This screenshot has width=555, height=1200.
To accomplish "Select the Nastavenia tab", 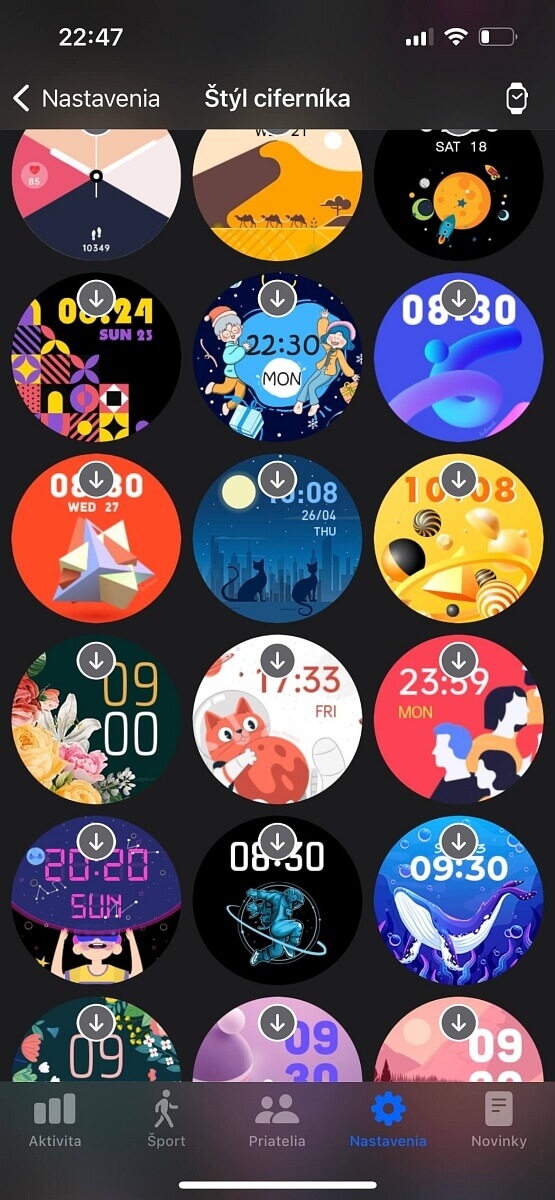I will (388, 1119).
